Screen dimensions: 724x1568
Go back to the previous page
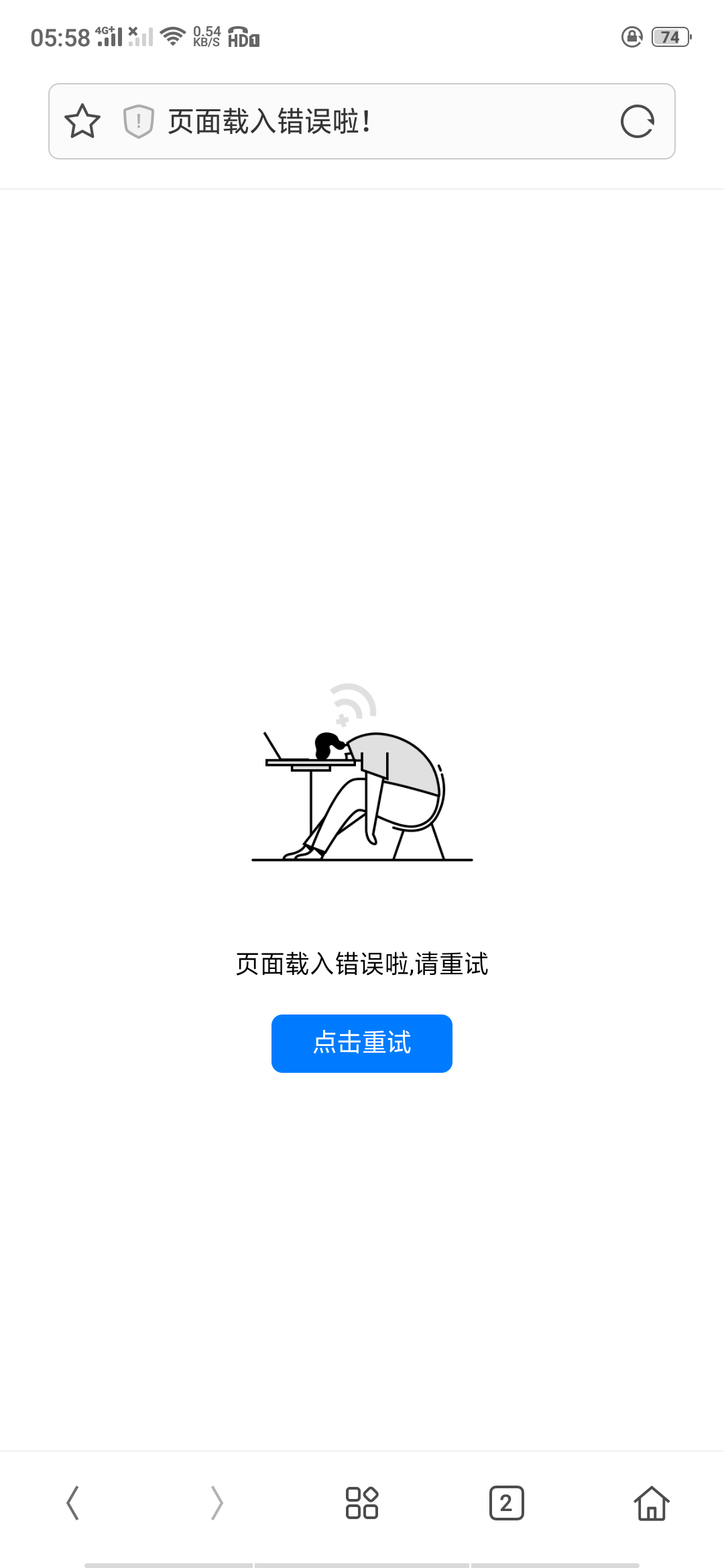pyautogui.click(x=72, y=1503)
